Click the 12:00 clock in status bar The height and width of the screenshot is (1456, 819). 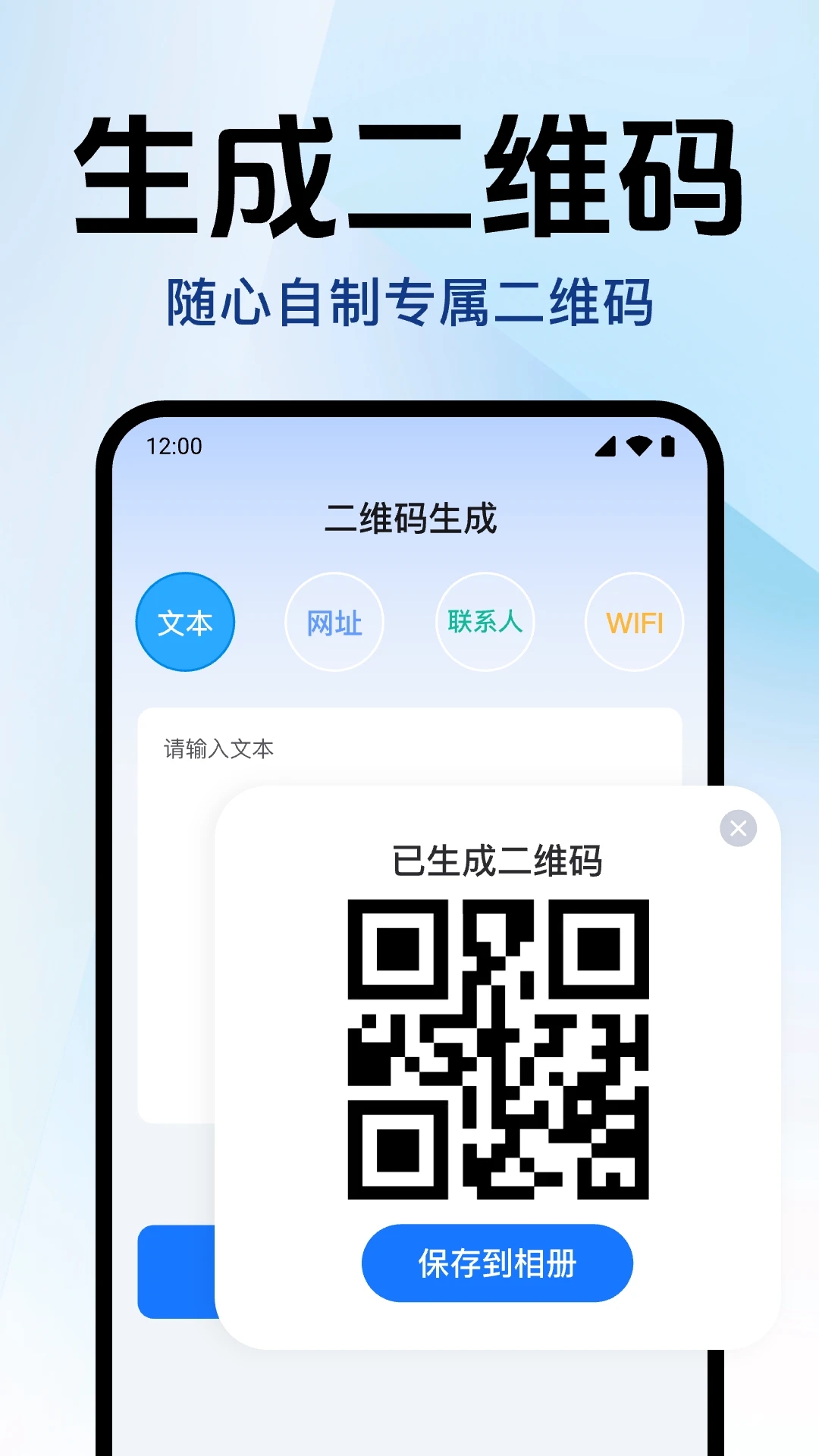pyautogui.click(x=174, y=447)
